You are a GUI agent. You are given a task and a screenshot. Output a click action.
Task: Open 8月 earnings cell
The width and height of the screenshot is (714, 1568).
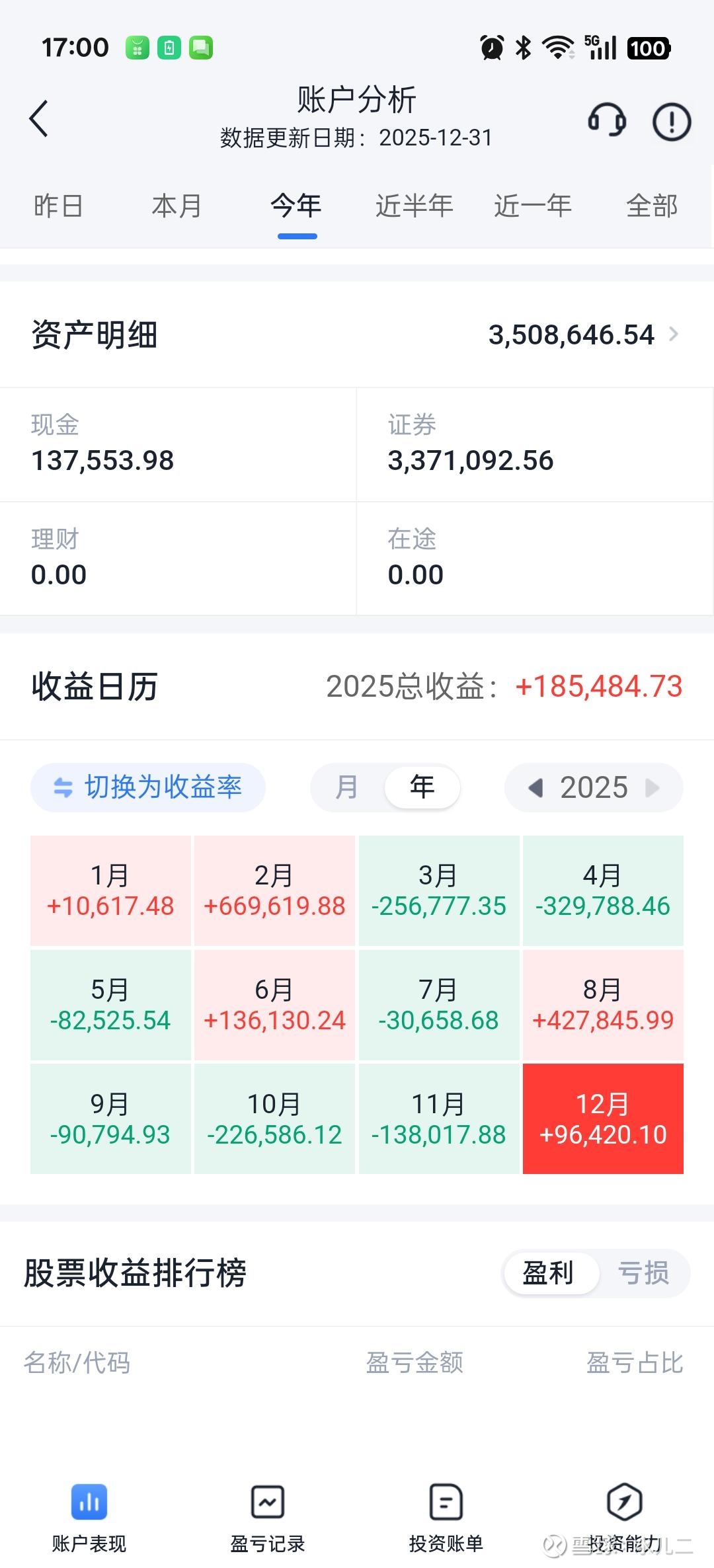[x=603, y=1005]
